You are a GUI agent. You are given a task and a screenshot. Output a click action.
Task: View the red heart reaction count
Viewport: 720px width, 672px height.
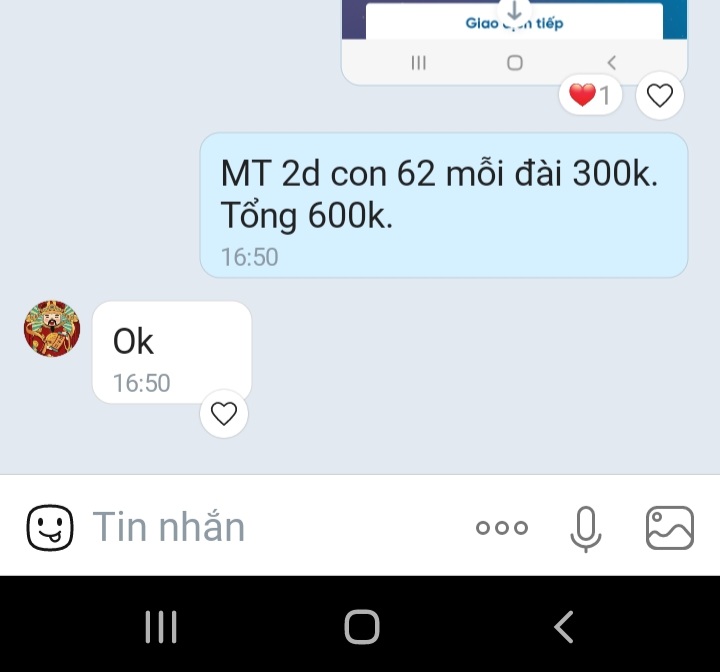tap(590, 96)
